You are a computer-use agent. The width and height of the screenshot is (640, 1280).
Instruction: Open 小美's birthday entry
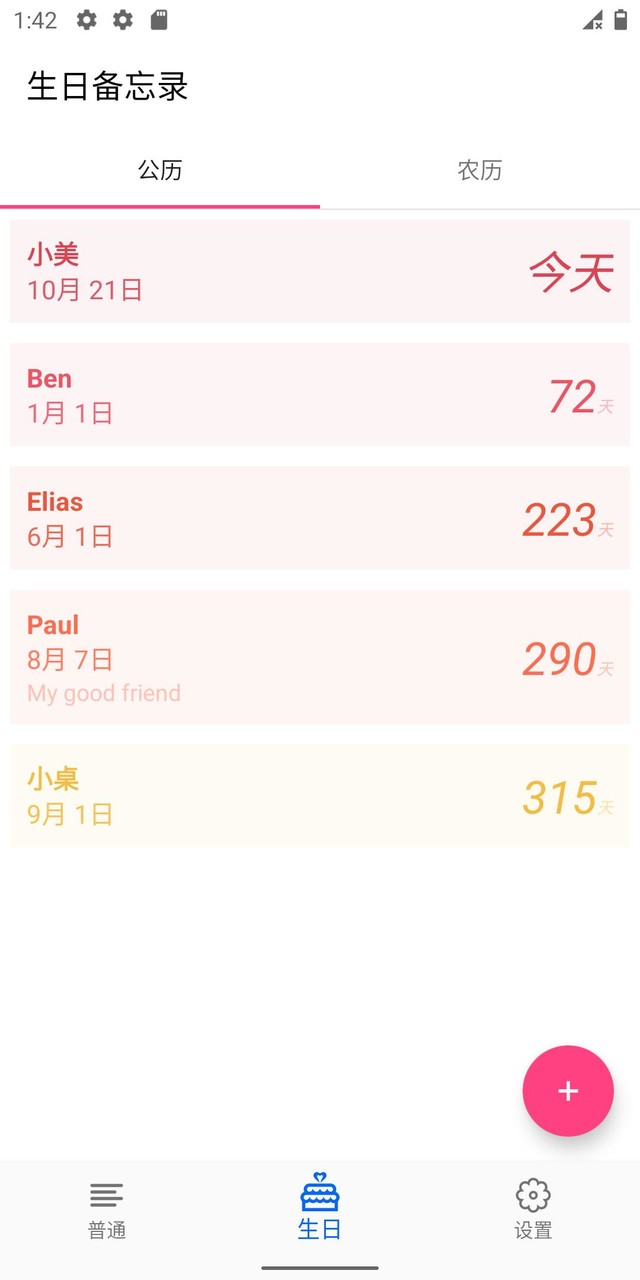tap(320, 272)
